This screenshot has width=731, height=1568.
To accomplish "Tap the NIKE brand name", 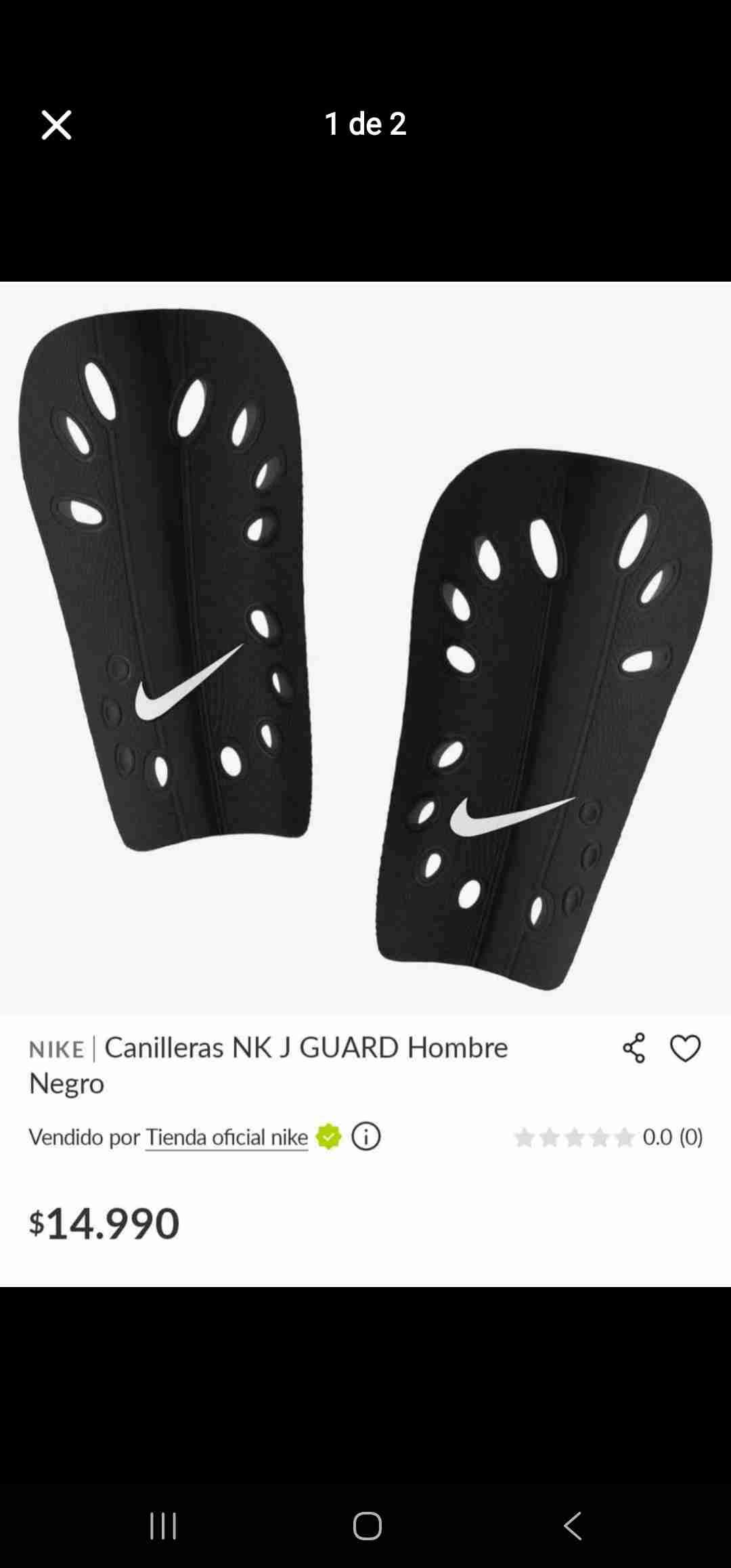I will click(x=58, y=1048).
